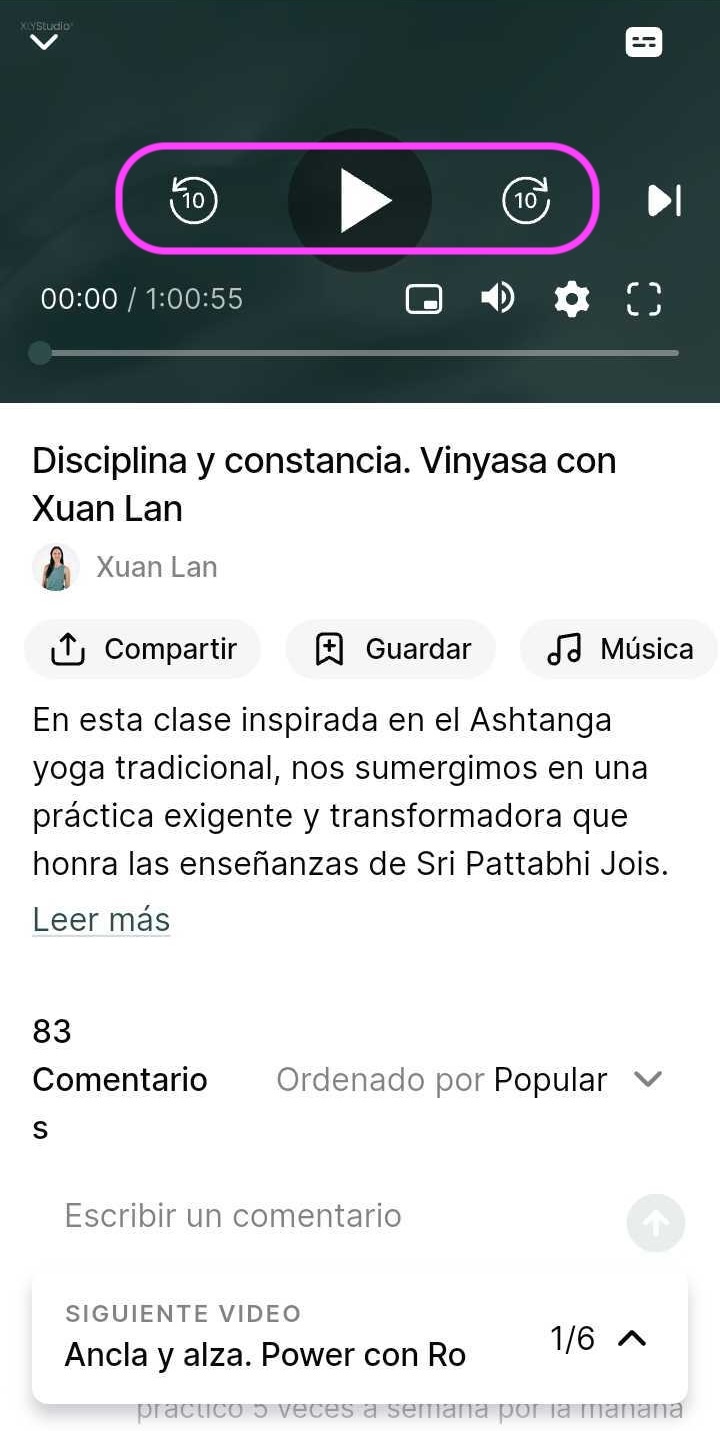Open instructor Xuan Lan's profile
The width and height of the screenshot is (720, 1431).
[x=156, y=567]
